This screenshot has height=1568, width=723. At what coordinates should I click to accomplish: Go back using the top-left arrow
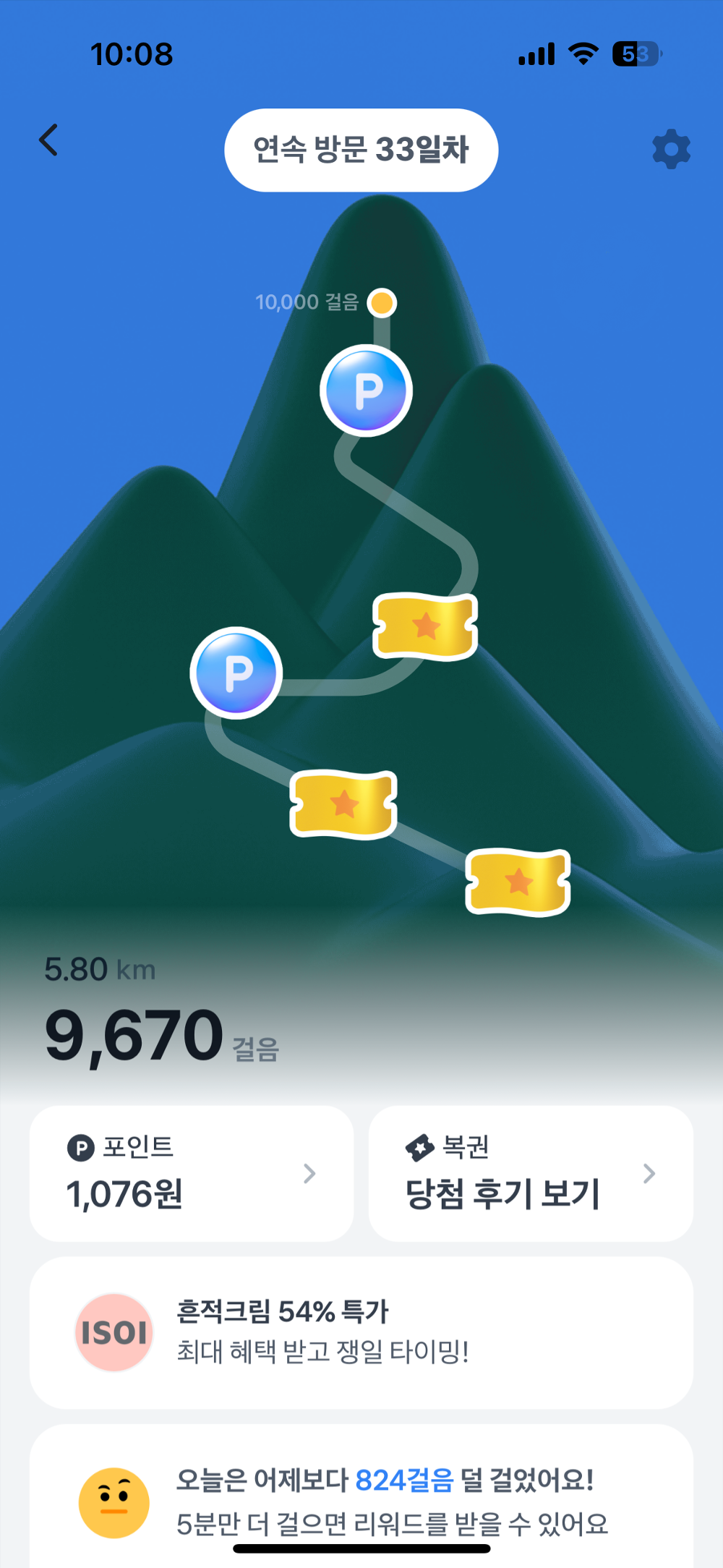click(x=48, y=140)
